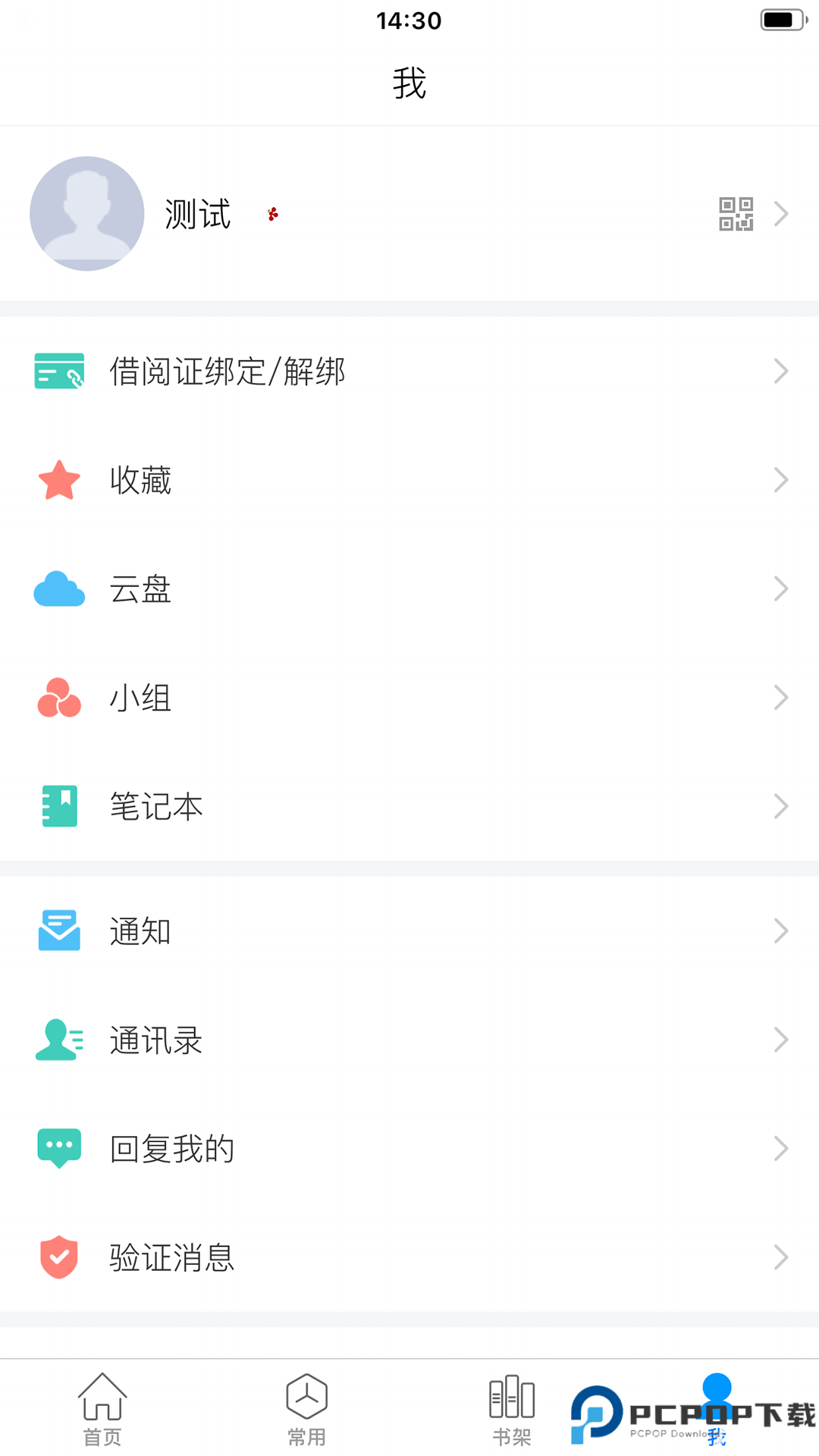Screen dimensions: 819x1456
Task: Select the 云盘 cloud drive icon
Action: click(59, 589)
